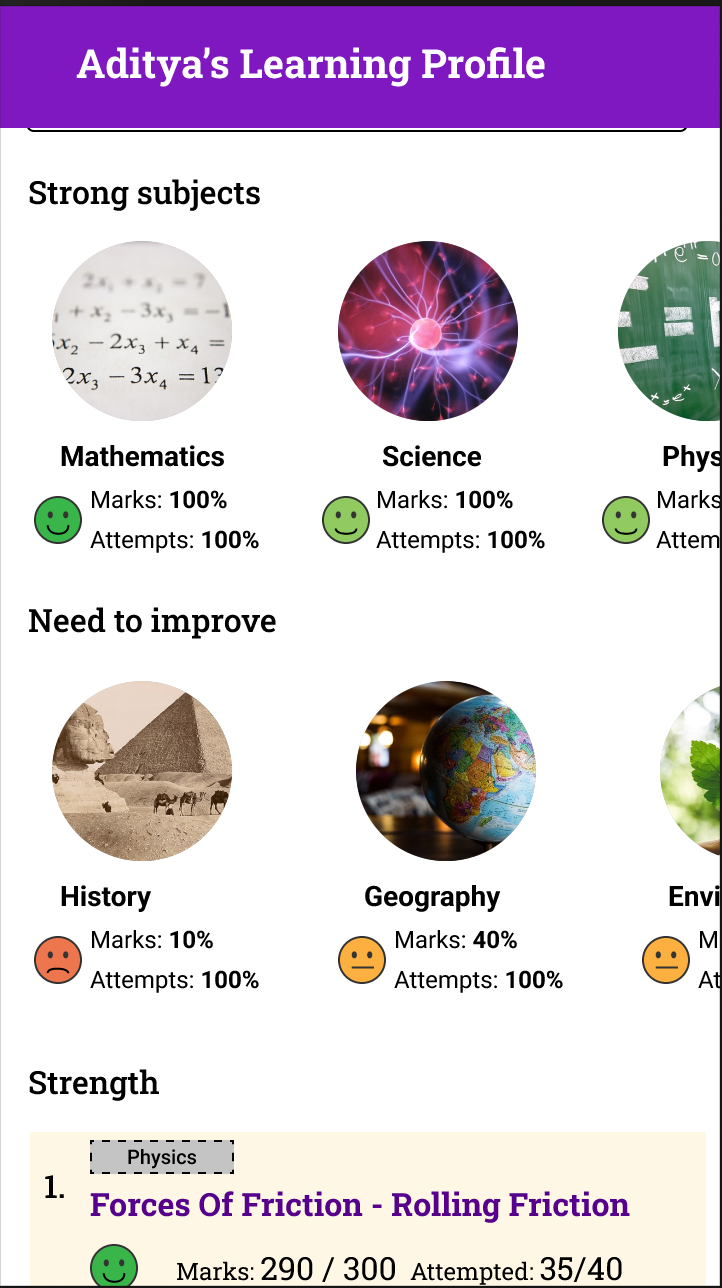Click the Strong subjects section heading
This screenshot has width=722, height=1288.
click(x=144, y=193)
